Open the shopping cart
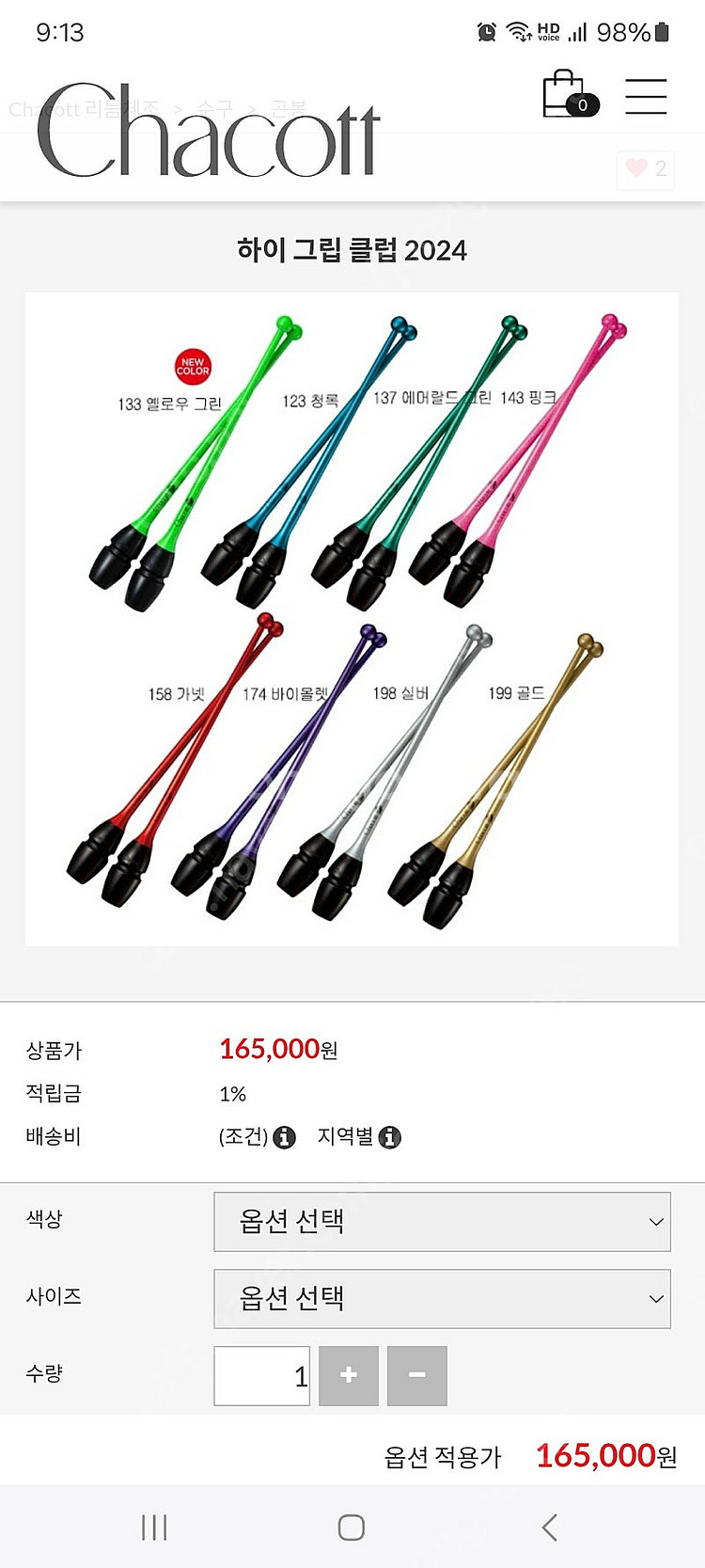The image size is (705, 1568). [567, 95]
